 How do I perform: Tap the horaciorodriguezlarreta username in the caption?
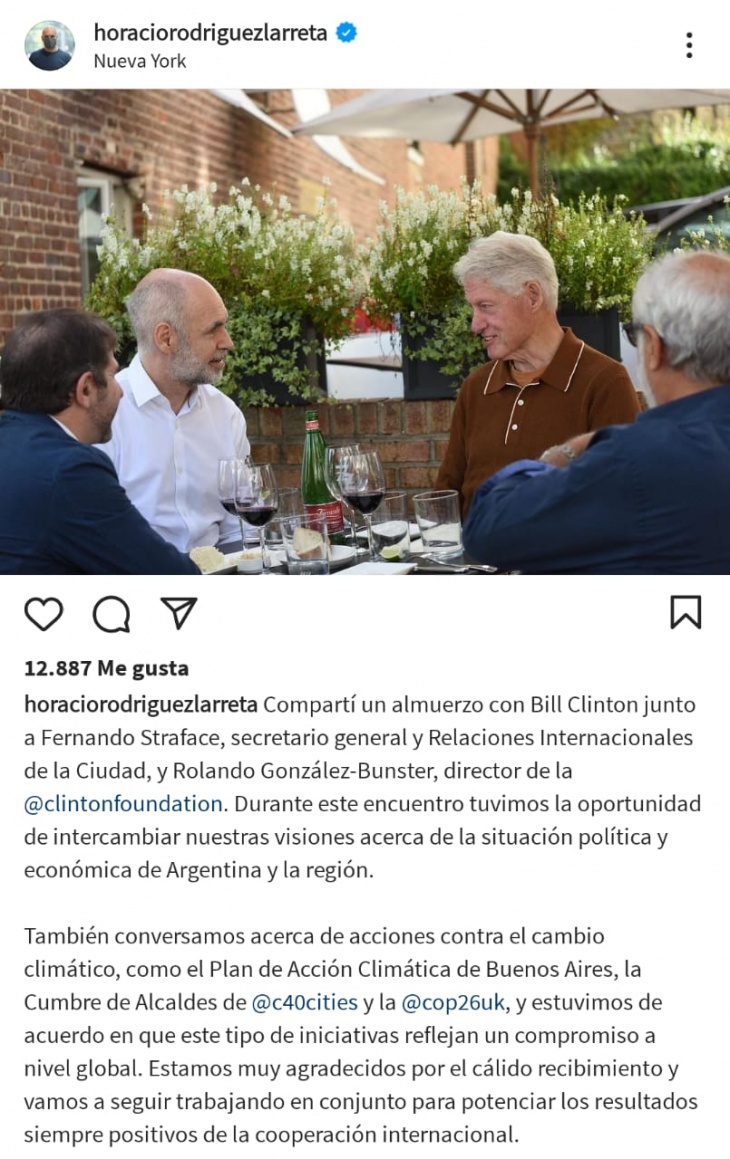(141, 704)
